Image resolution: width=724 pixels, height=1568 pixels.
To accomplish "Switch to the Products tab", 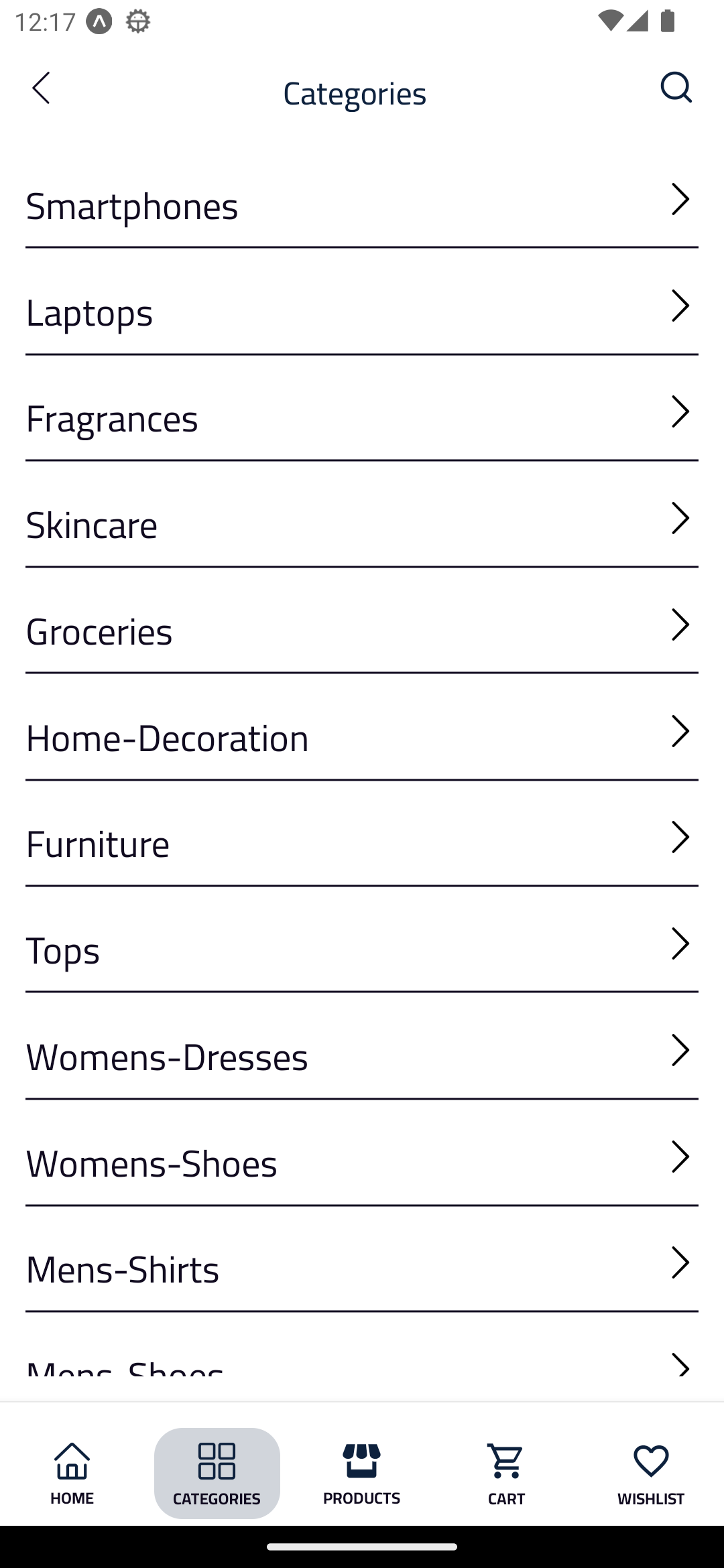I will (362, 1473).
